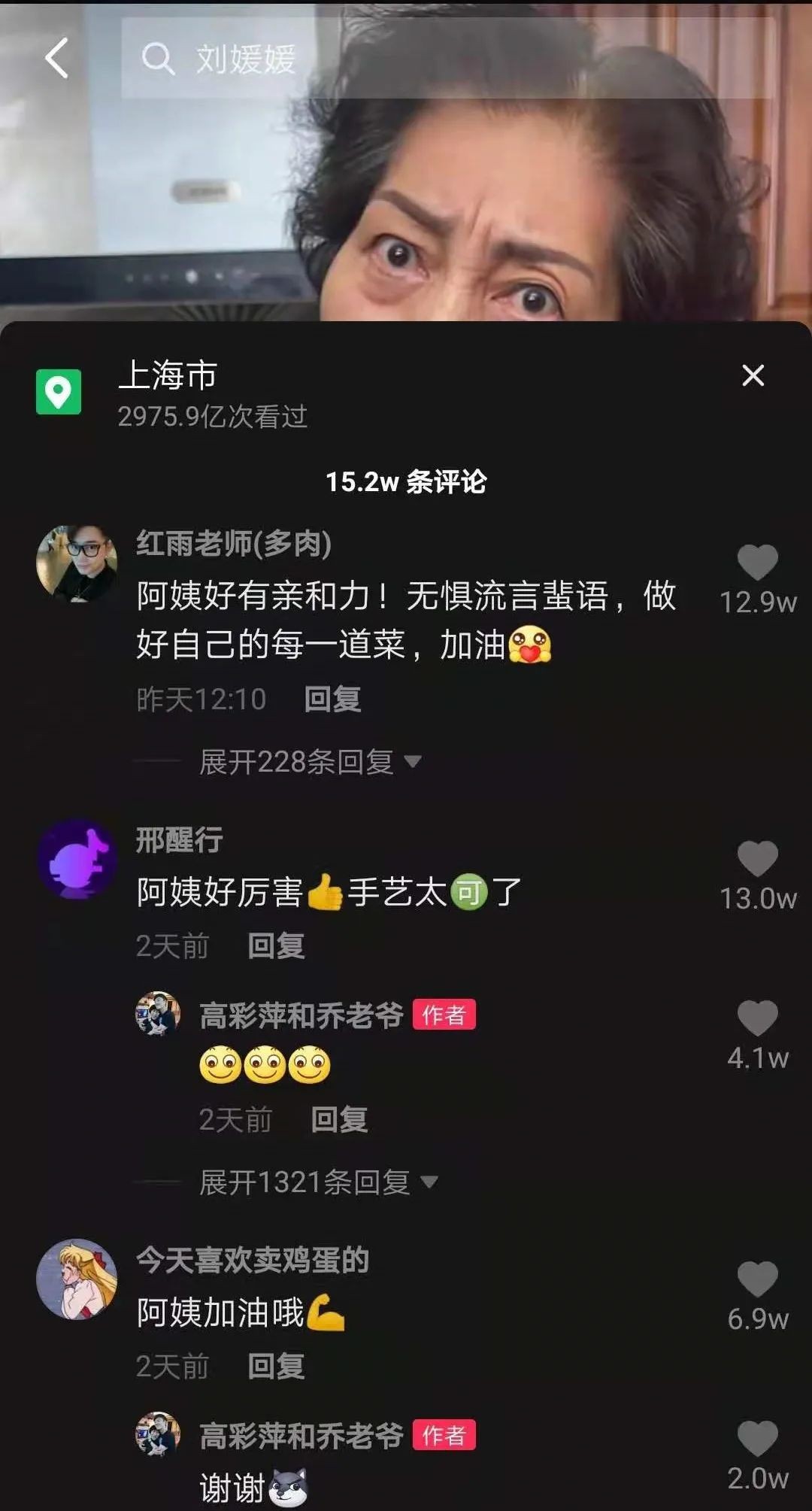This screenshot has width=812, height=1511.
Task: Reply to 邢醒行's comment
Action: tap(276, 946)
